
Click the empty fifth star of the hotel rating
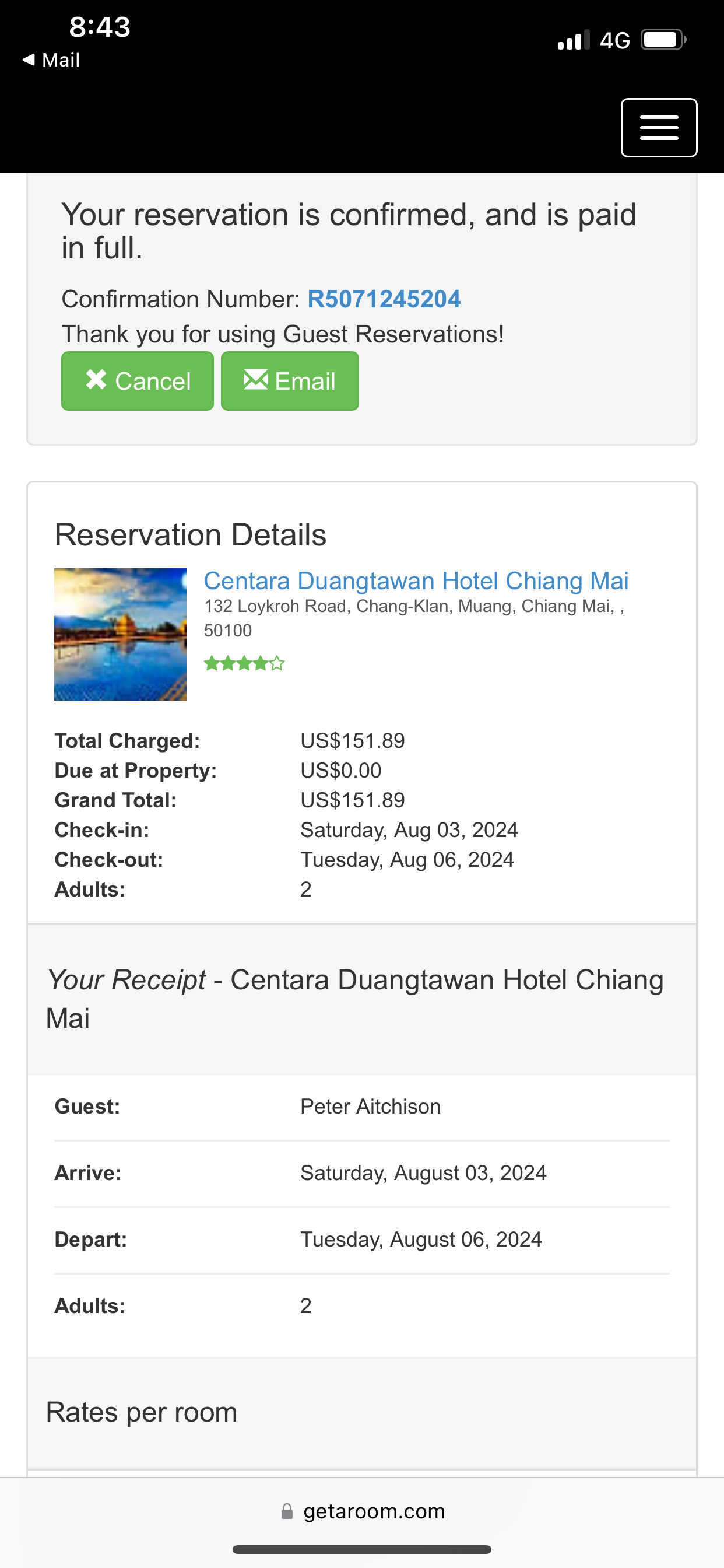(276, 661)
